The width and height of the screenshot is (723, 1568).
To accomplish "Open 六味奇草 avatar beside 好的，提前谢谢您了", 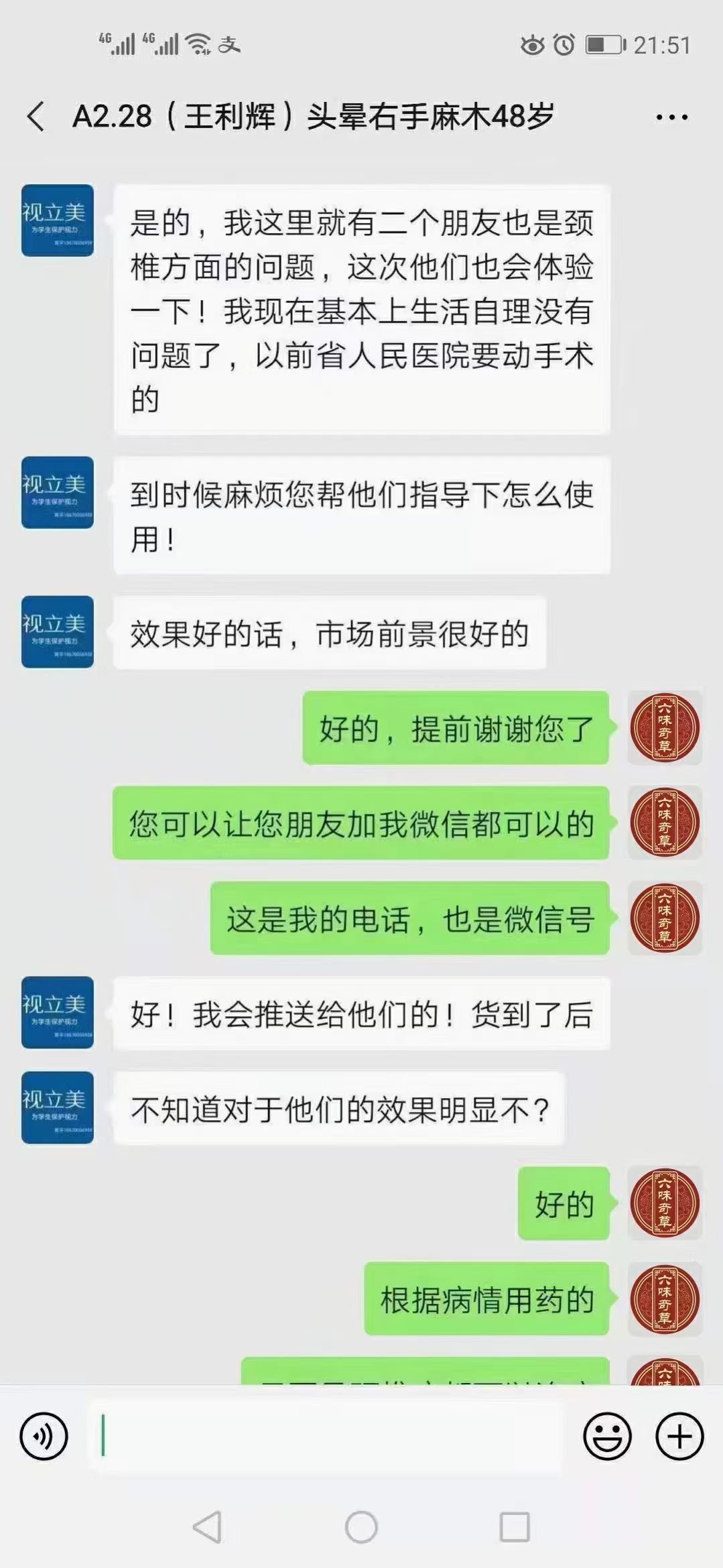I will tap(664, 728).
